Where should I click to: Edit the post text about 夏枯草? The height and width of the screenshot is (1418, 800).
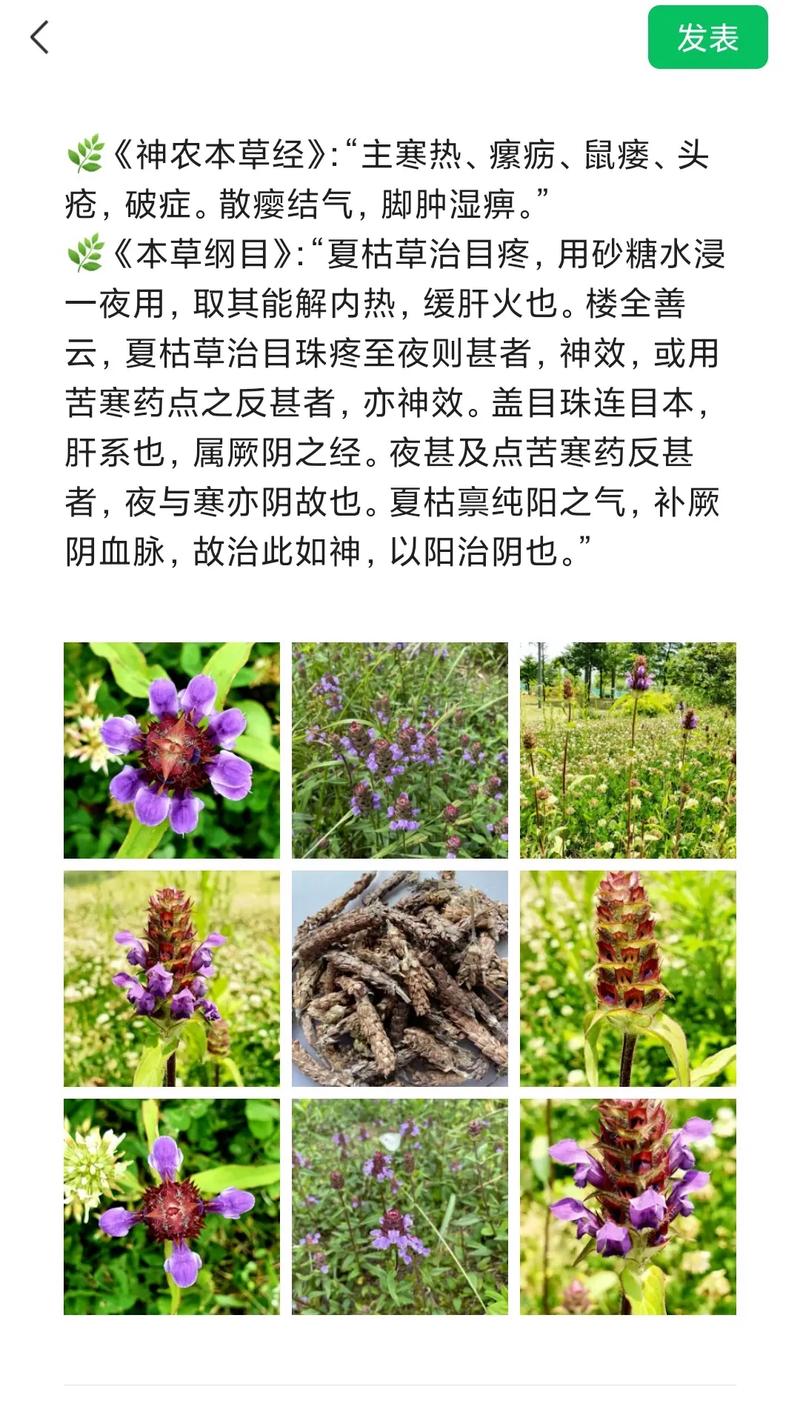coord(396,352)
